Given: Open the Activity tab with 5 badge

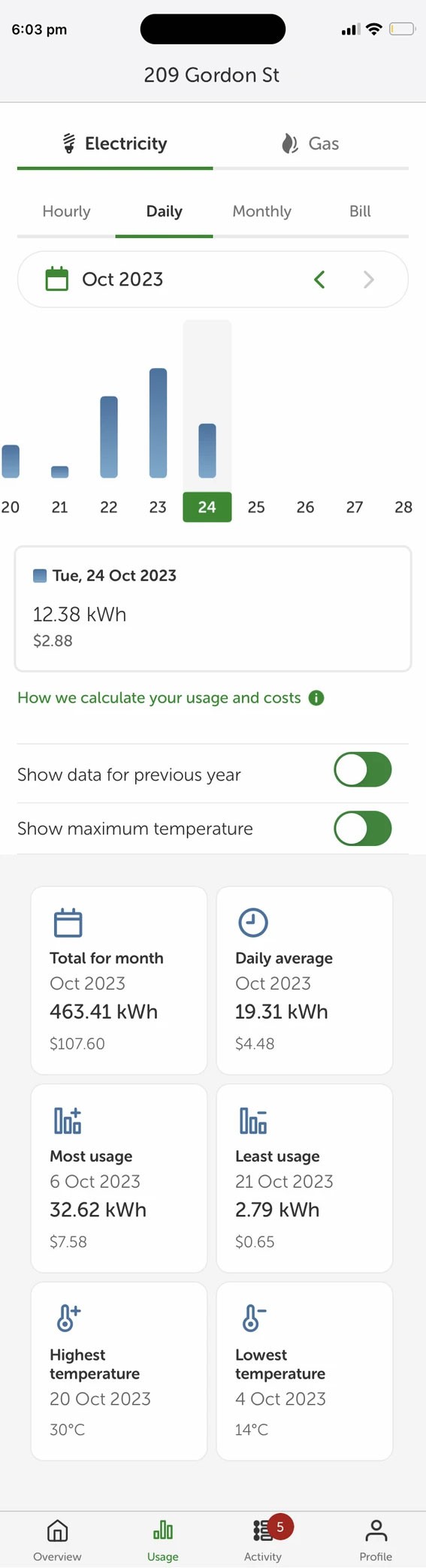Looking at the screenshot, I should click(263, 1539).
